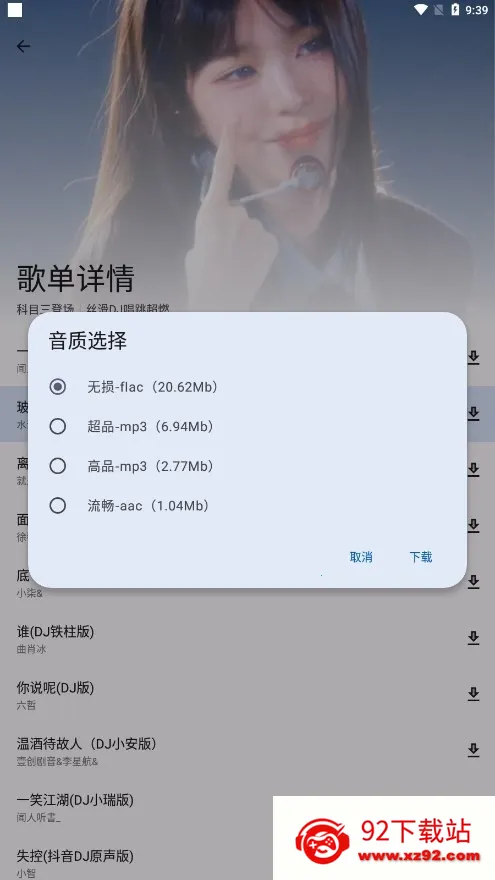Confirm with the 下载 button
Image resolution: width=495 pixels, height=880 pixels.
click(420, 557)
